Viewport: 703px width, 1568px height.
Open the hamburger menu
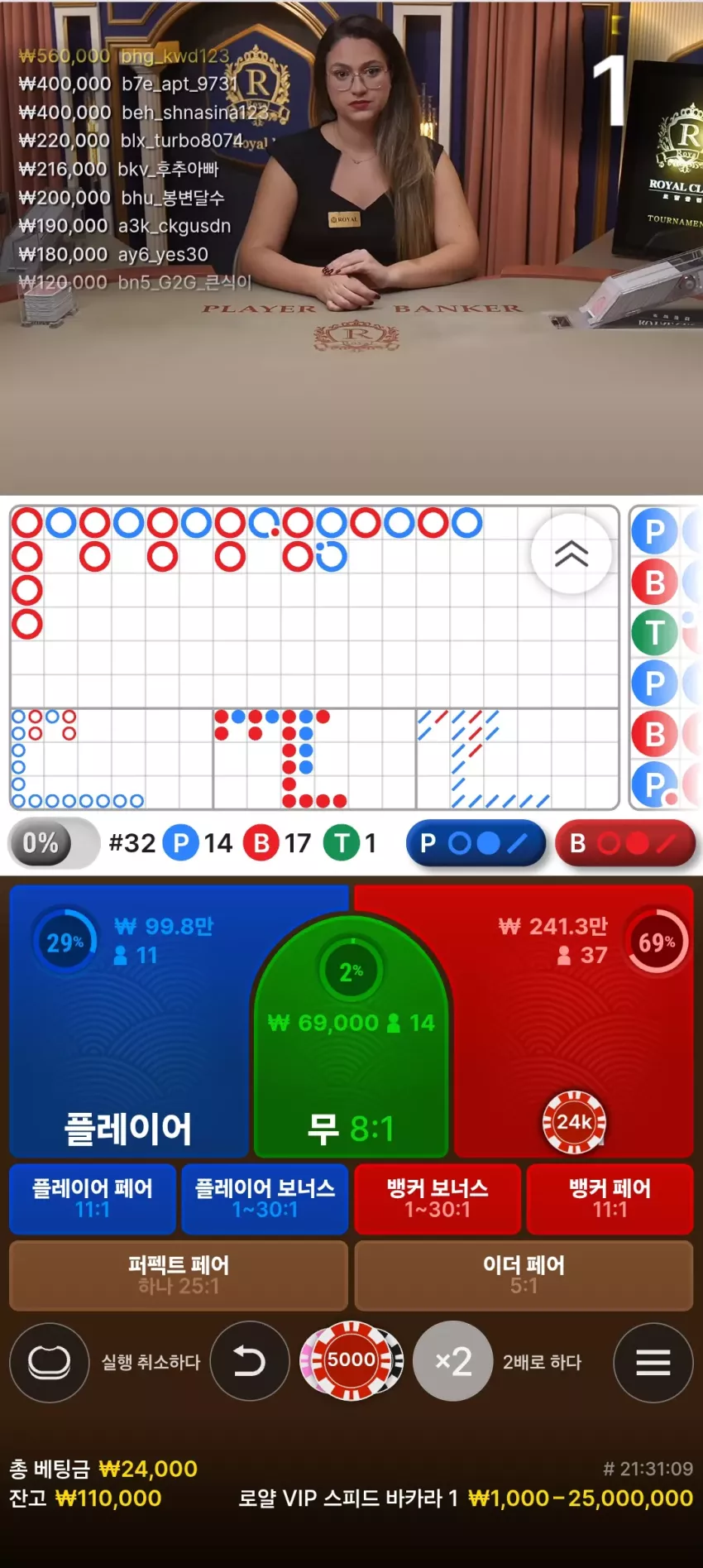tap(653, 1362)
